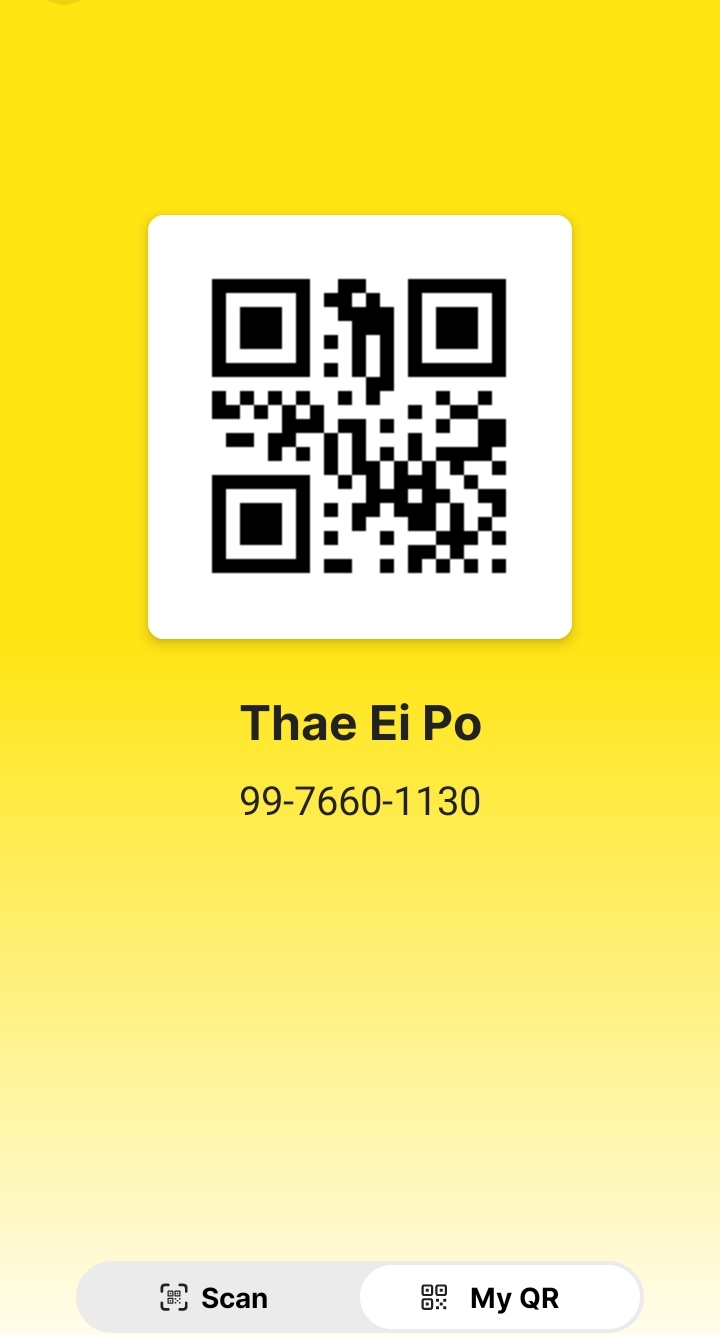720x1335 pixels.
Task: Select the My QR tab
Action: [499, 1298]
